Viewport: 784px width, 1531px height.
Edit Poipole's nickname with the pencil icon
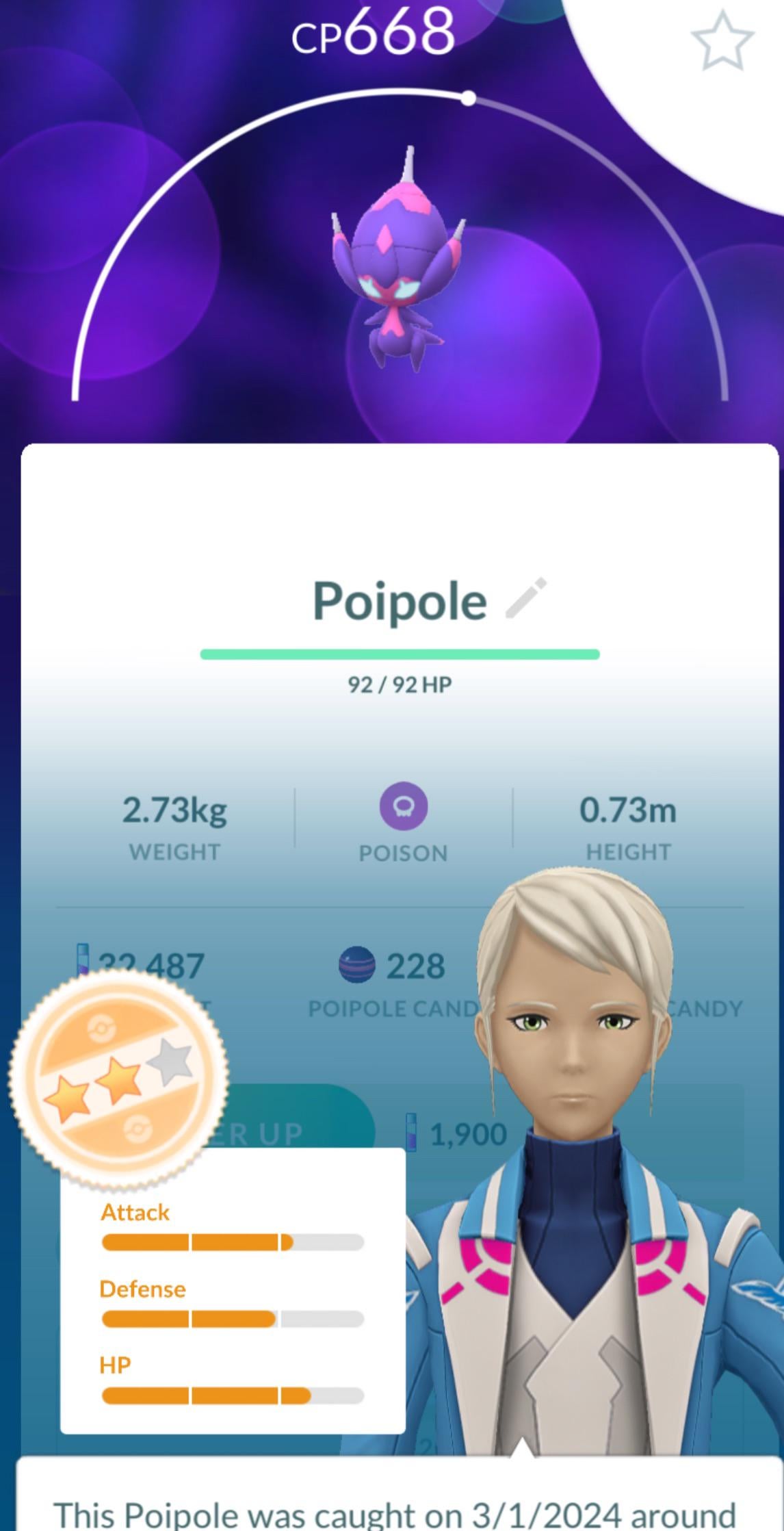pos(526,599)
